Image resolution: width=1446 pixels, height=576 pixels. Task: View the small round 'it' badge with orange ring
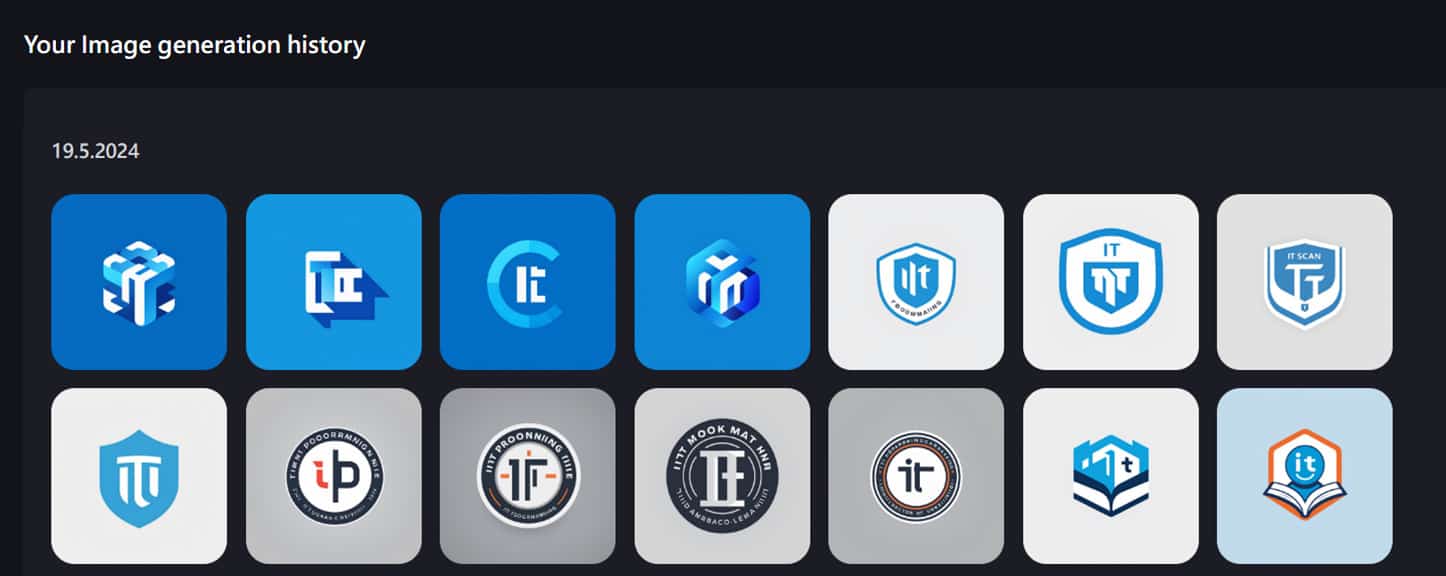click(x=916, y=476)
